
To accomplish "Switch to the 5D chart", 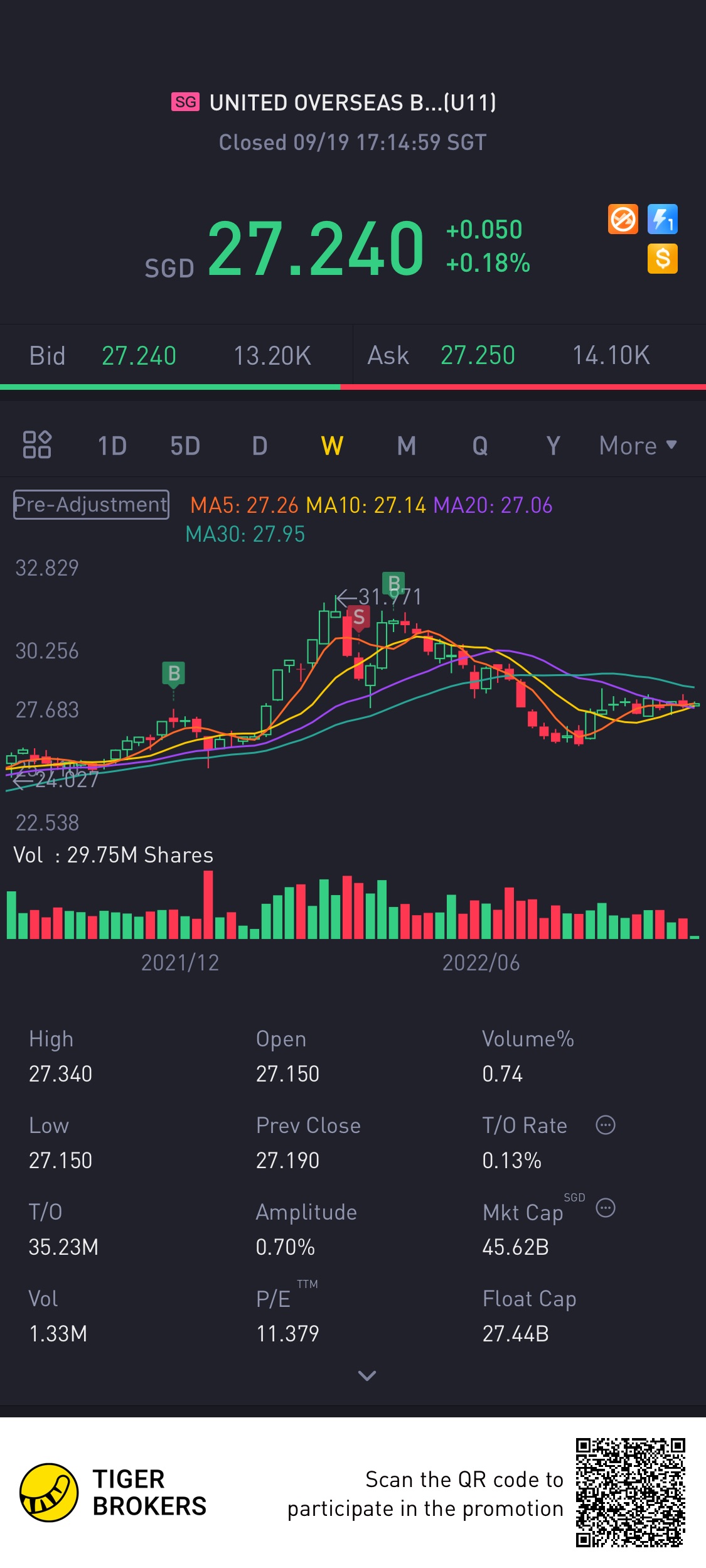I will pos(185,446).
